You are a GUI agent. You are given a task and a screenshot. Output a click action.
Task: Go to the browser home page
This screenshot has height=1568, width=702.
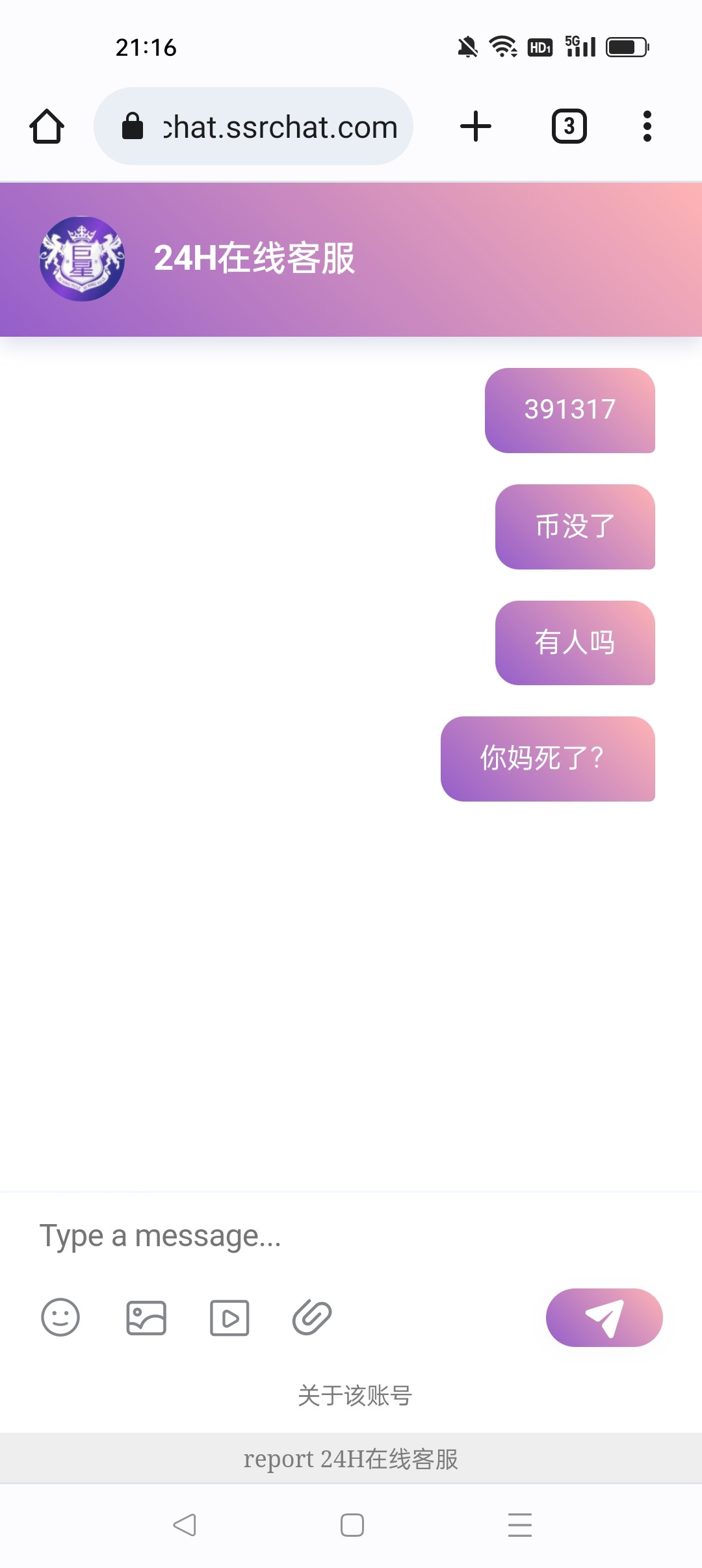47,126
